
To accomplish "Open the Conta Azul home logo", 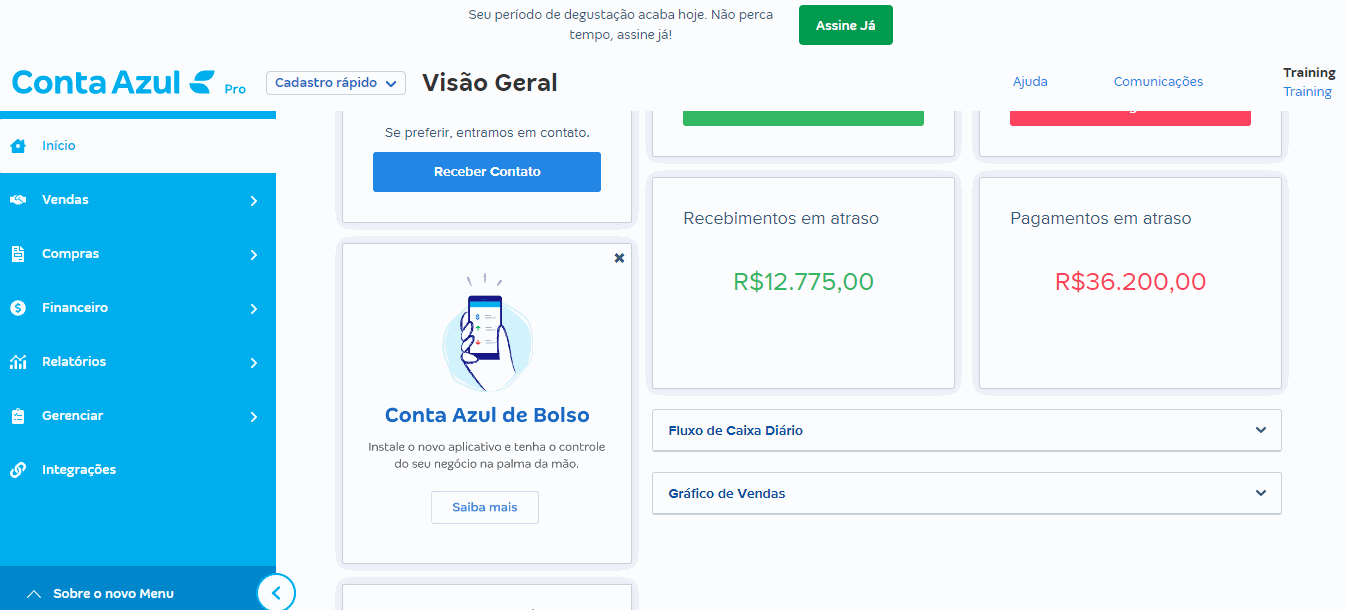I will (x=112, y=82).
